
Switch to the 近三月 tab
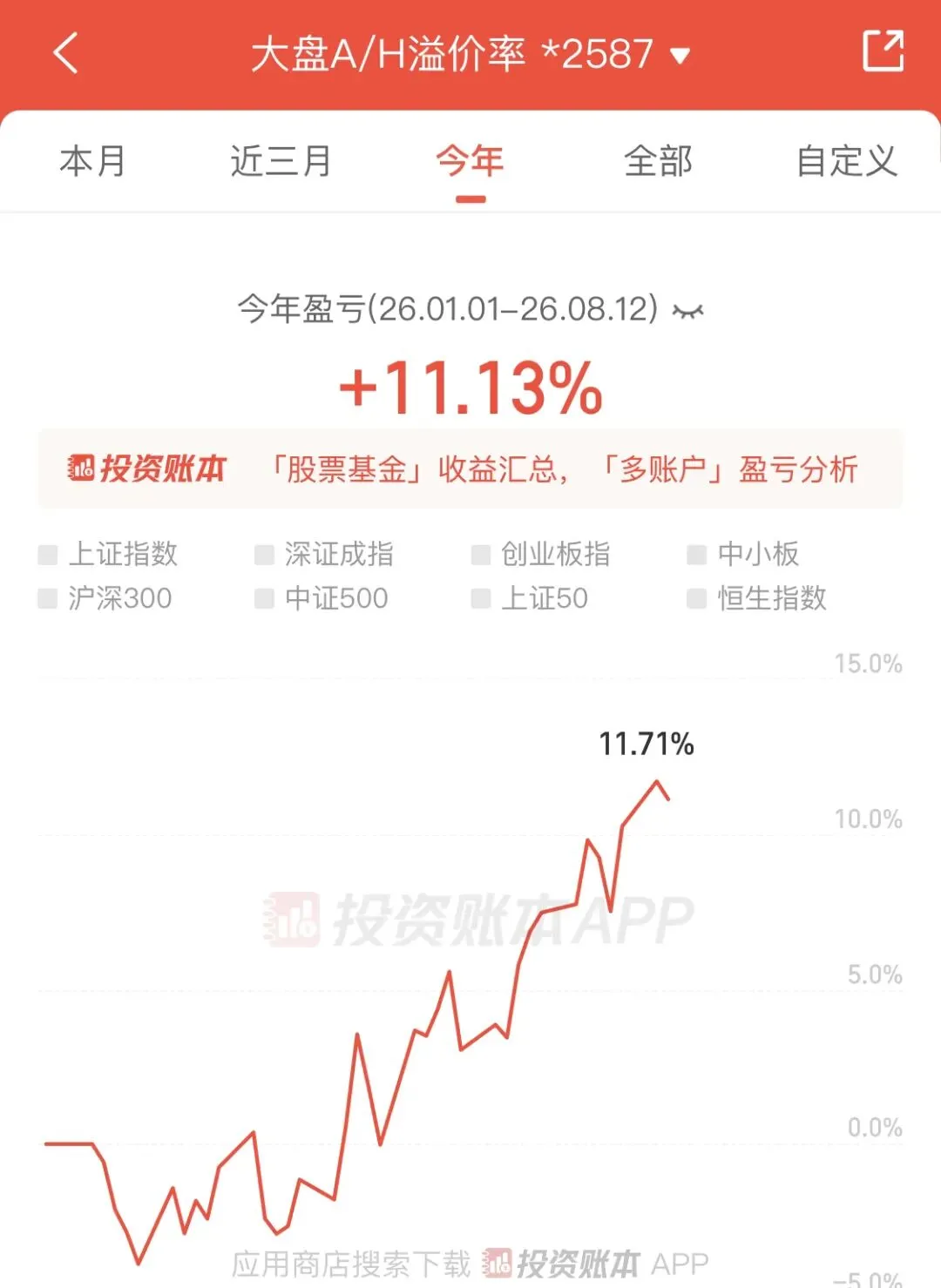pyautogui.click(x=281, y=161)
